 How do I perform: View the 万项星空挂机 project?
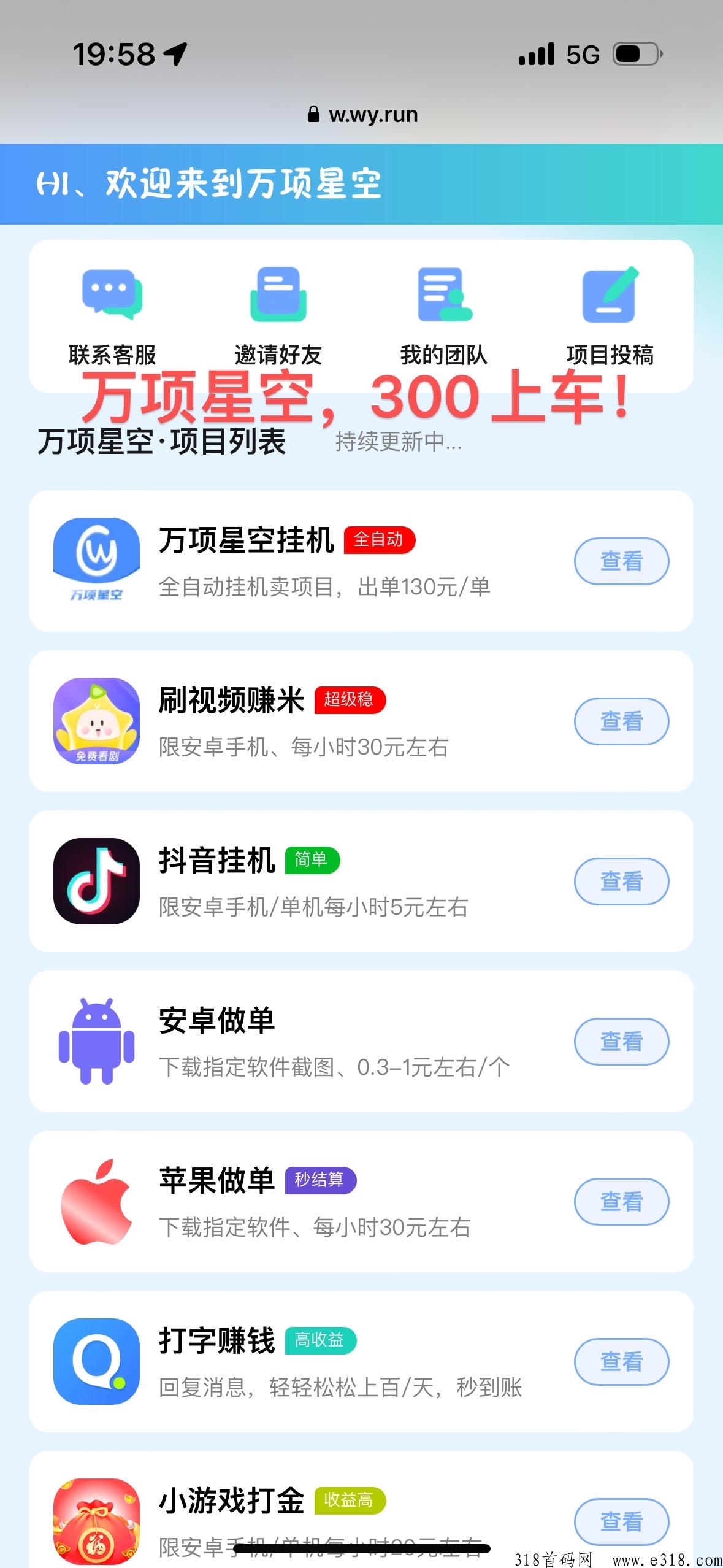coord(621,561)
